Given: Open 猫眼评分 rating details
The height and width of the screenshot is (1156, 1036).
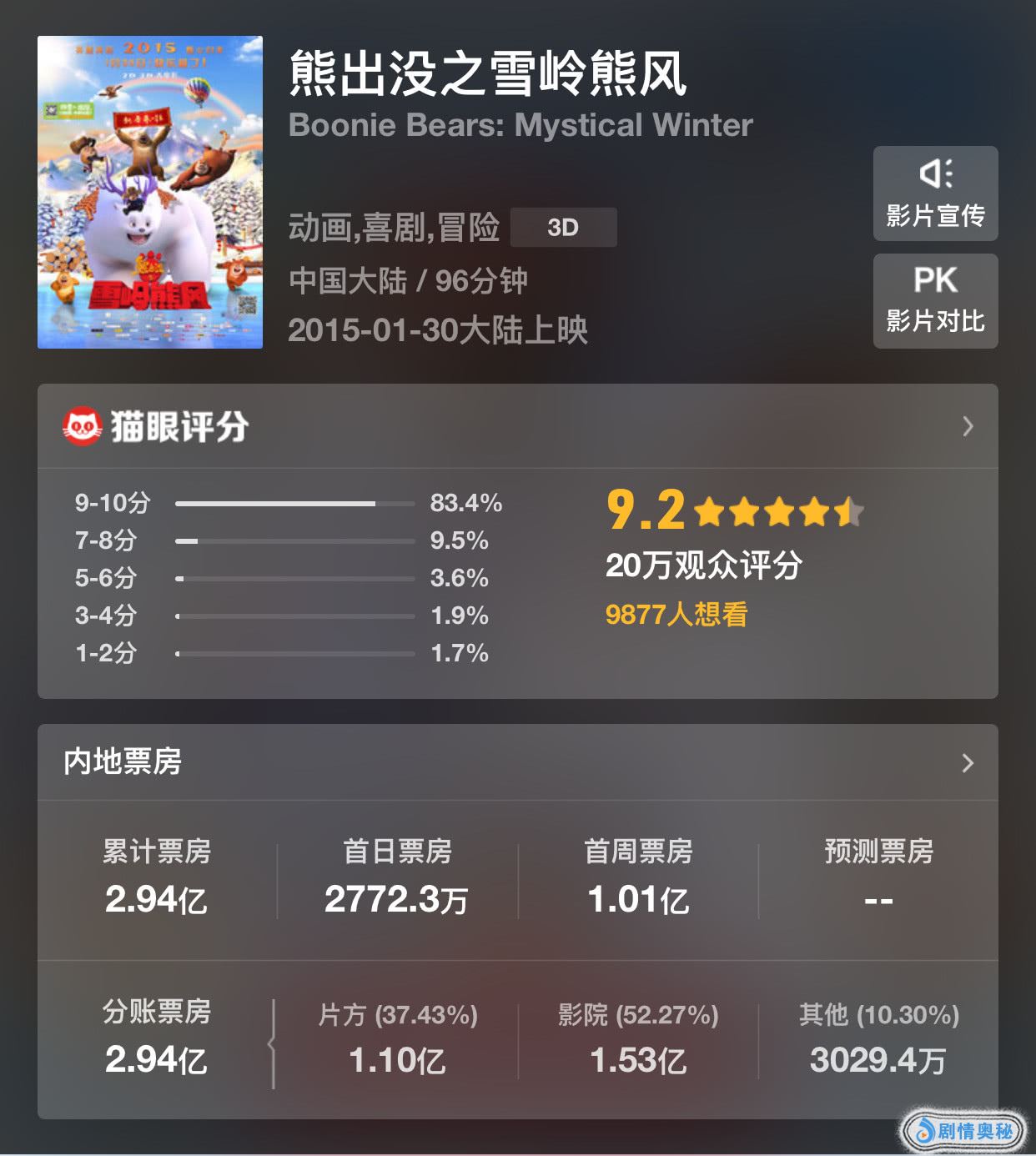Looking at the screenshot, I should point(967,426).
